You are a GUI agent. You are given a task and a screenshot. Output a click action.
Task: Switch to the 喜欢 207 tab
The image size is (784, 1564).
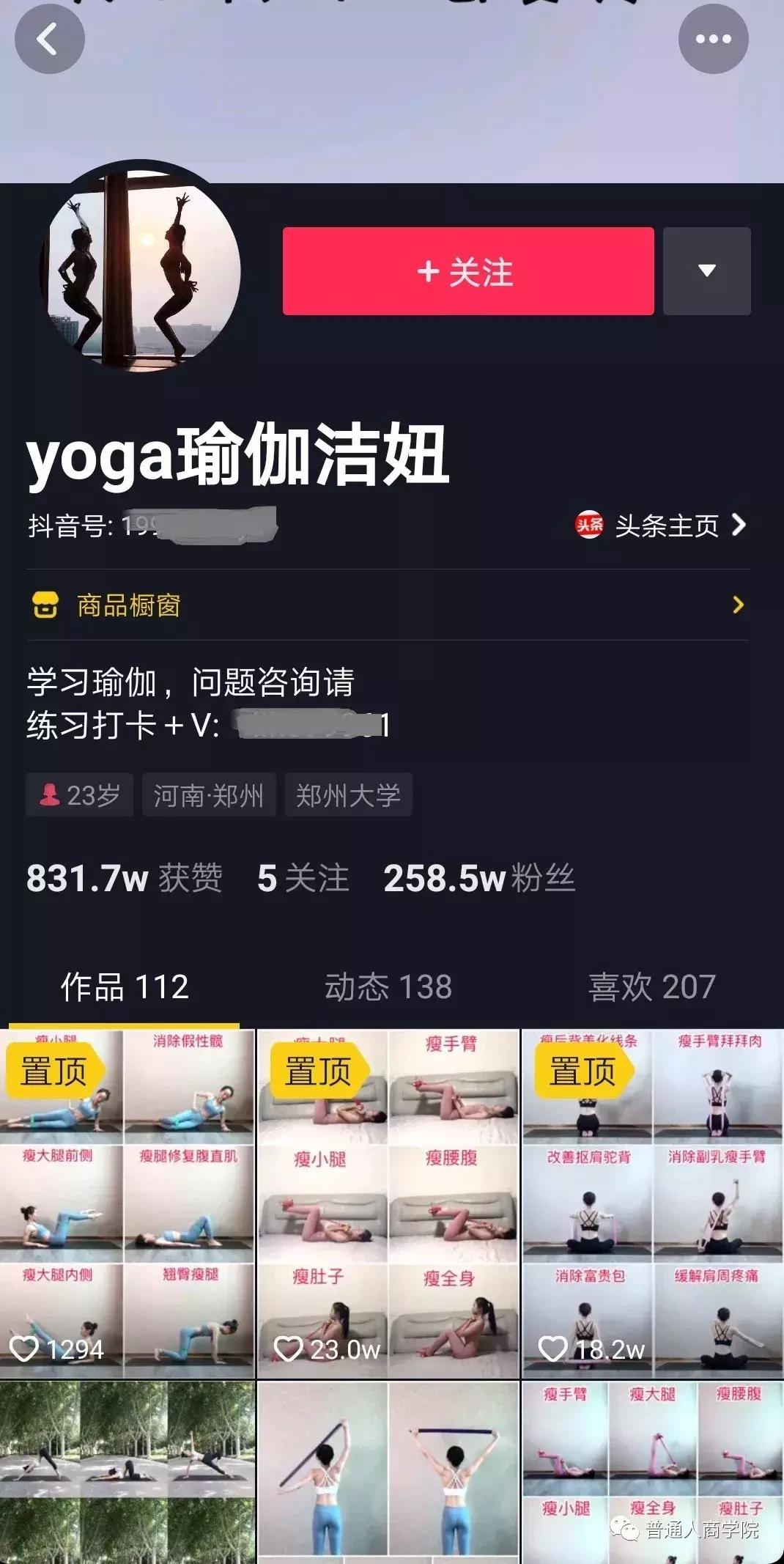[x=651, y=986]
